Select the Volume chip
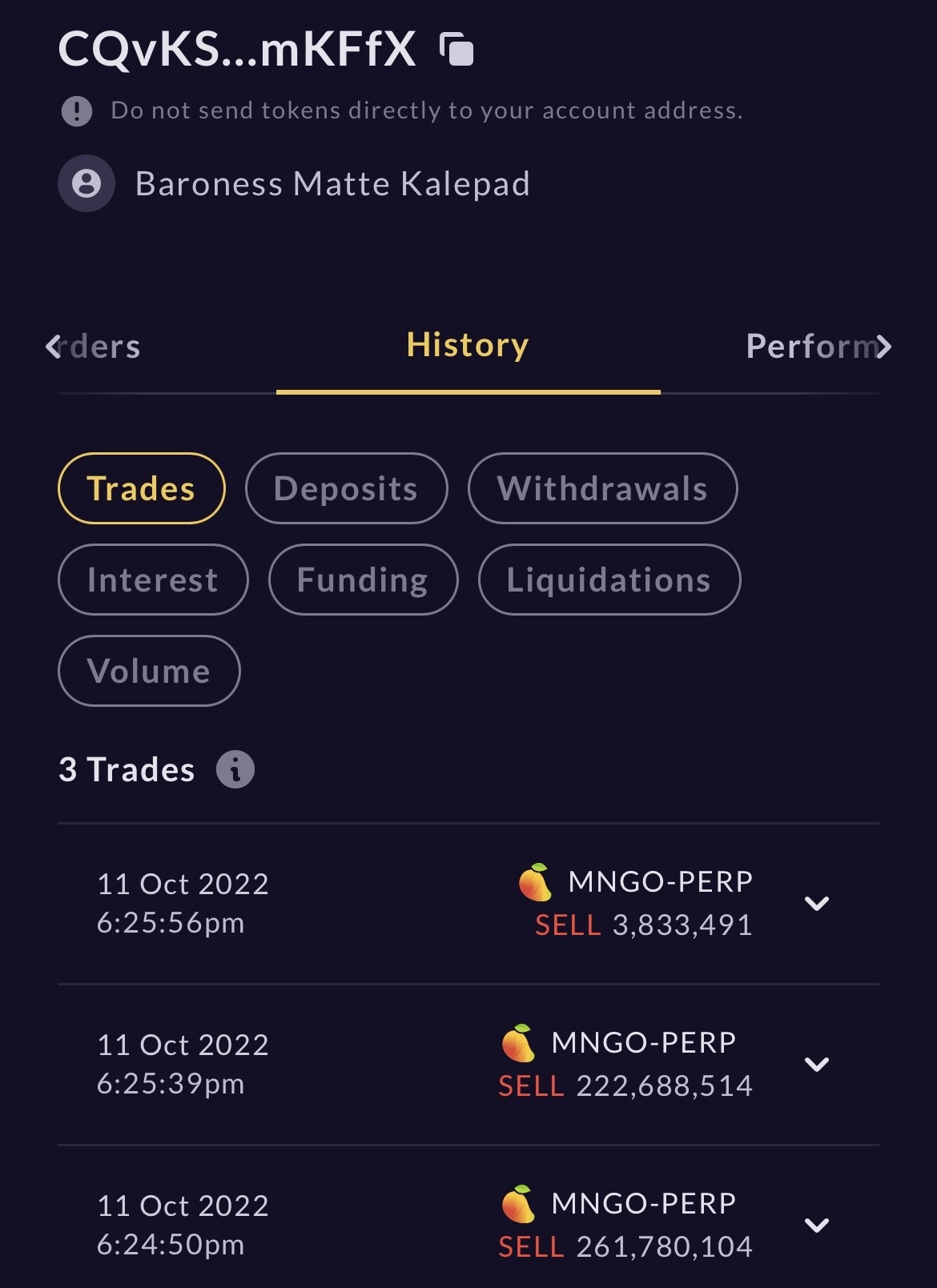Screen dimensions: 937x1288 pos(149,671)
